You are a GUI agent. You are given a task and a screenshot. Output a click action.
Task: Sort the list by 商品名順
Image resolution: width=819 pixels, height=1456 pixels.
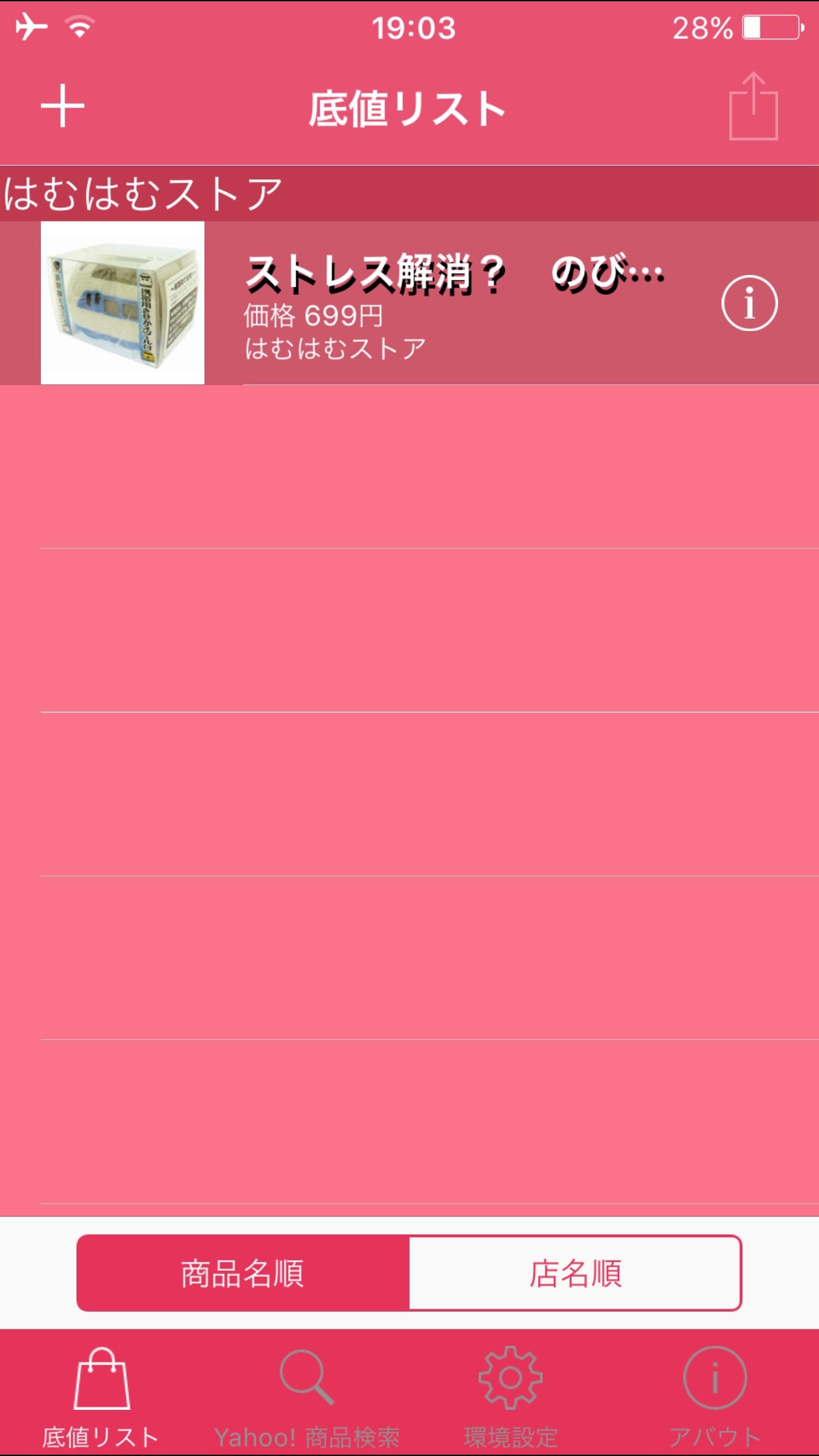pyautogui.click(x=243, y=1273)
